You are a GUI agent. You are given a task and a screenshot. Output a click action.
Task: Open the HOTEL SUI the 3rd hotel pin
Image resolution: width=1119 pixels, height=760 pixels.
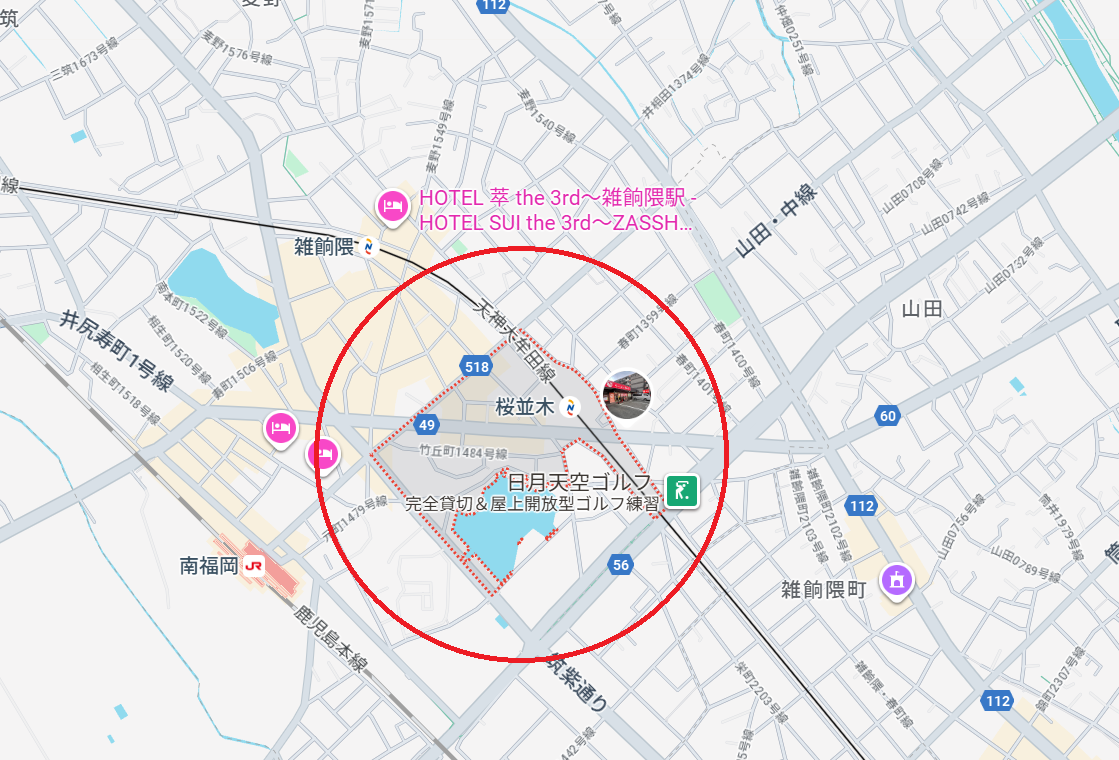coord(391,207)
